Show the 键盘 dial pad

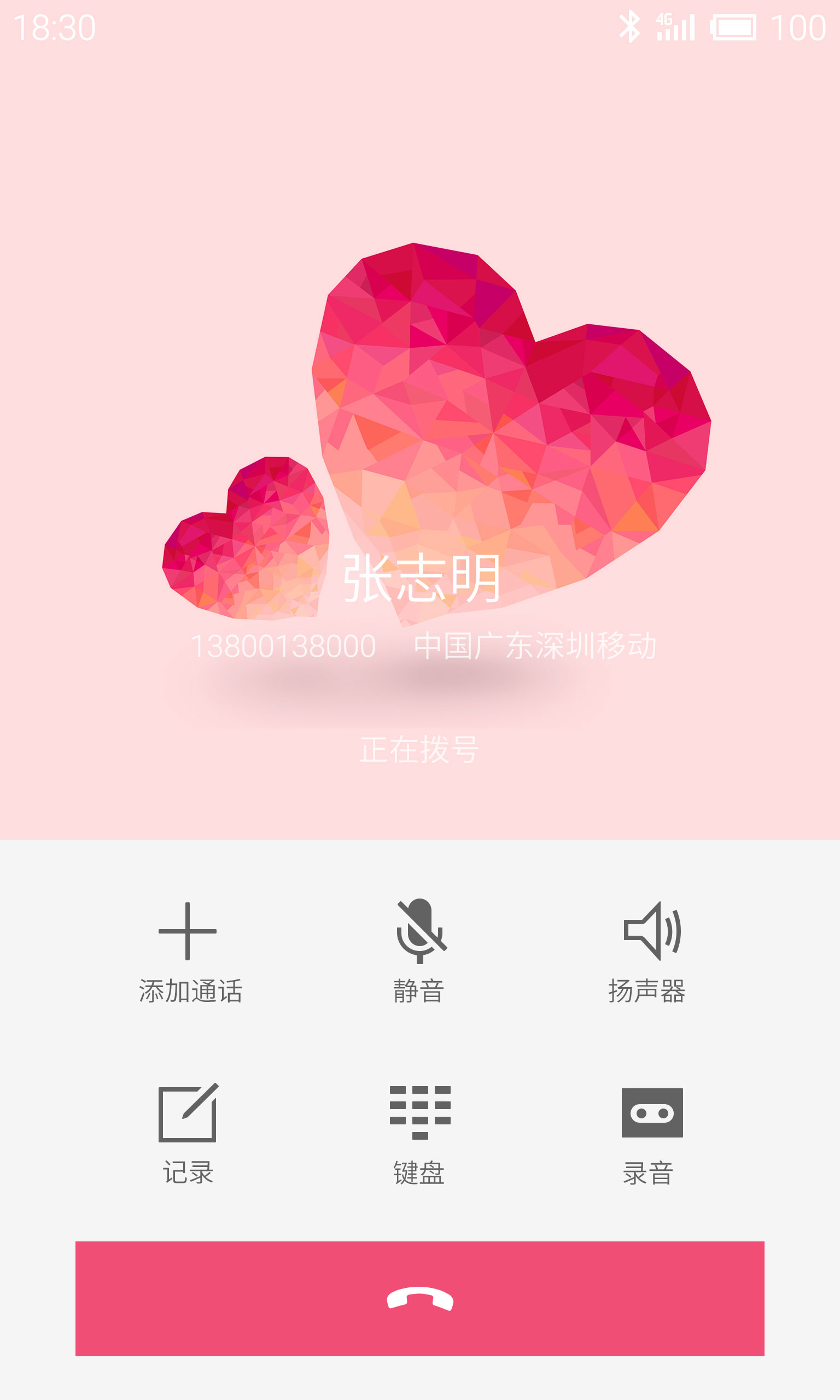419,1134
